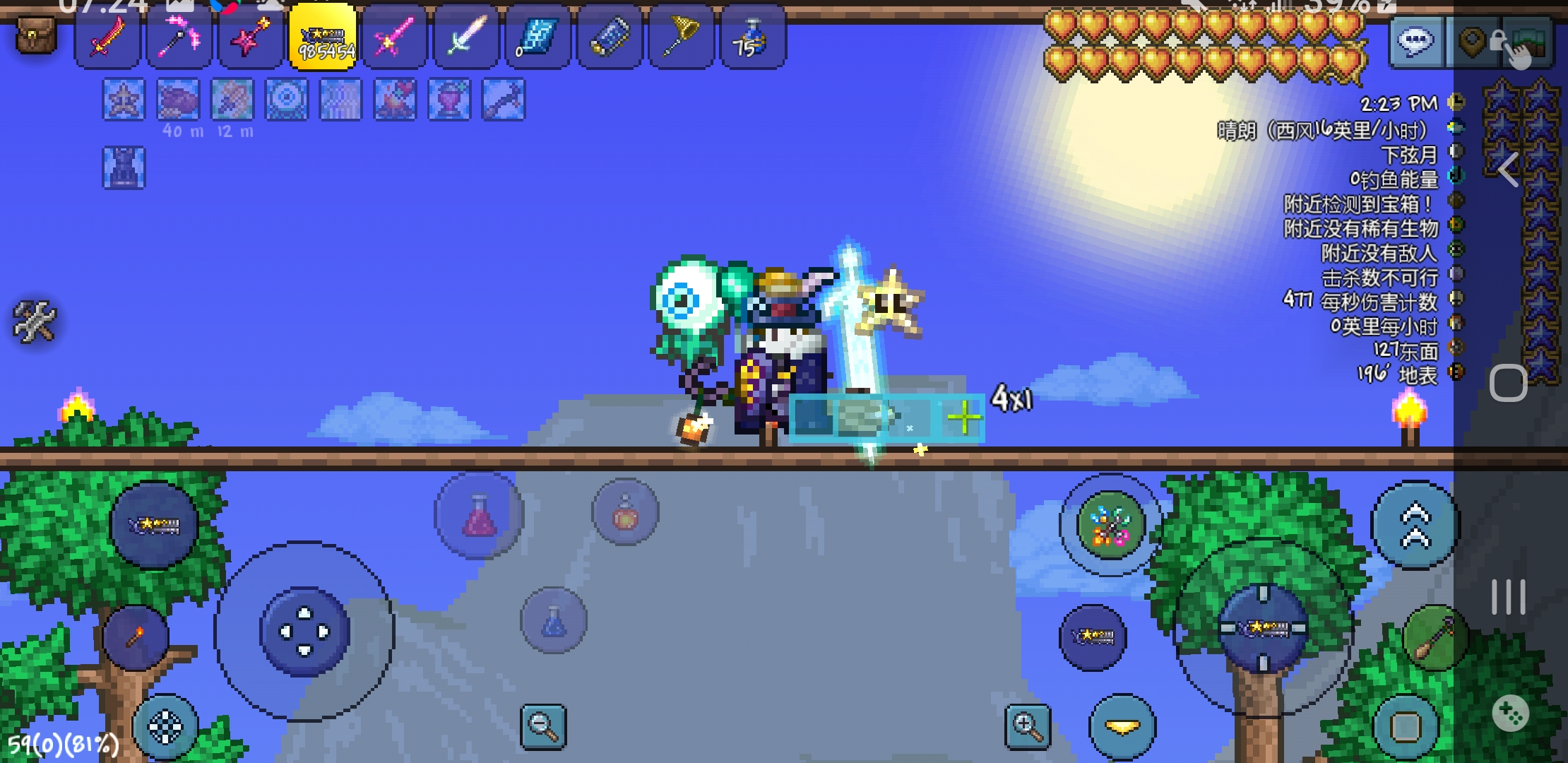Screen dimensions: 1568x763
Task: Open the inventory backpack
Action: click(35, 35)
